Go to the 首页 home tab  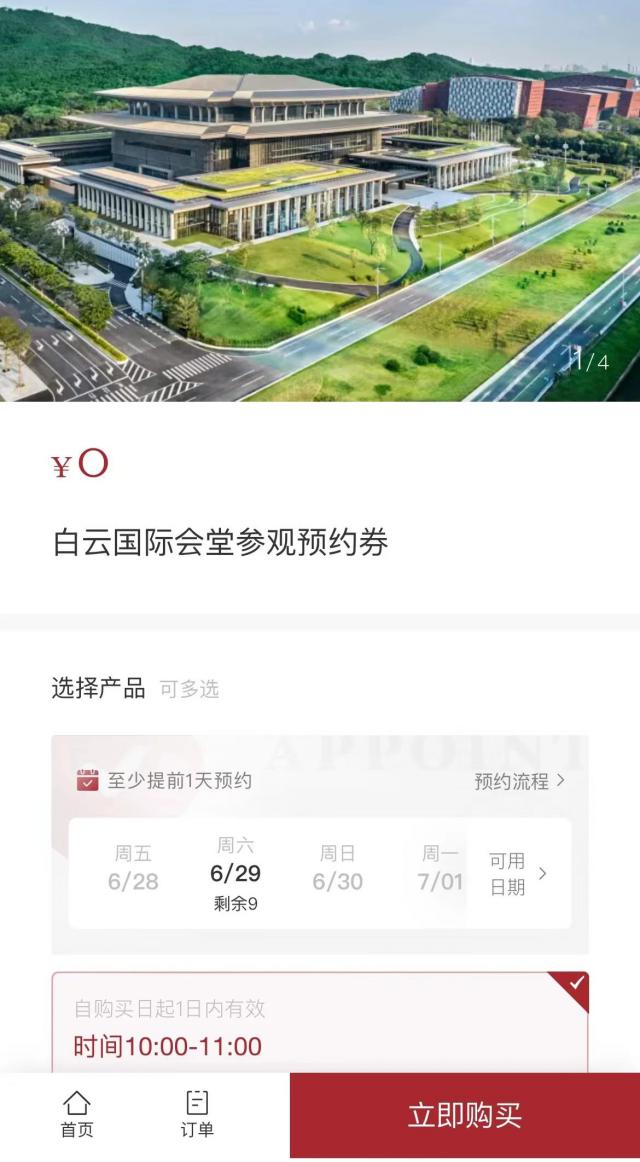click(x=77, y=1114)
